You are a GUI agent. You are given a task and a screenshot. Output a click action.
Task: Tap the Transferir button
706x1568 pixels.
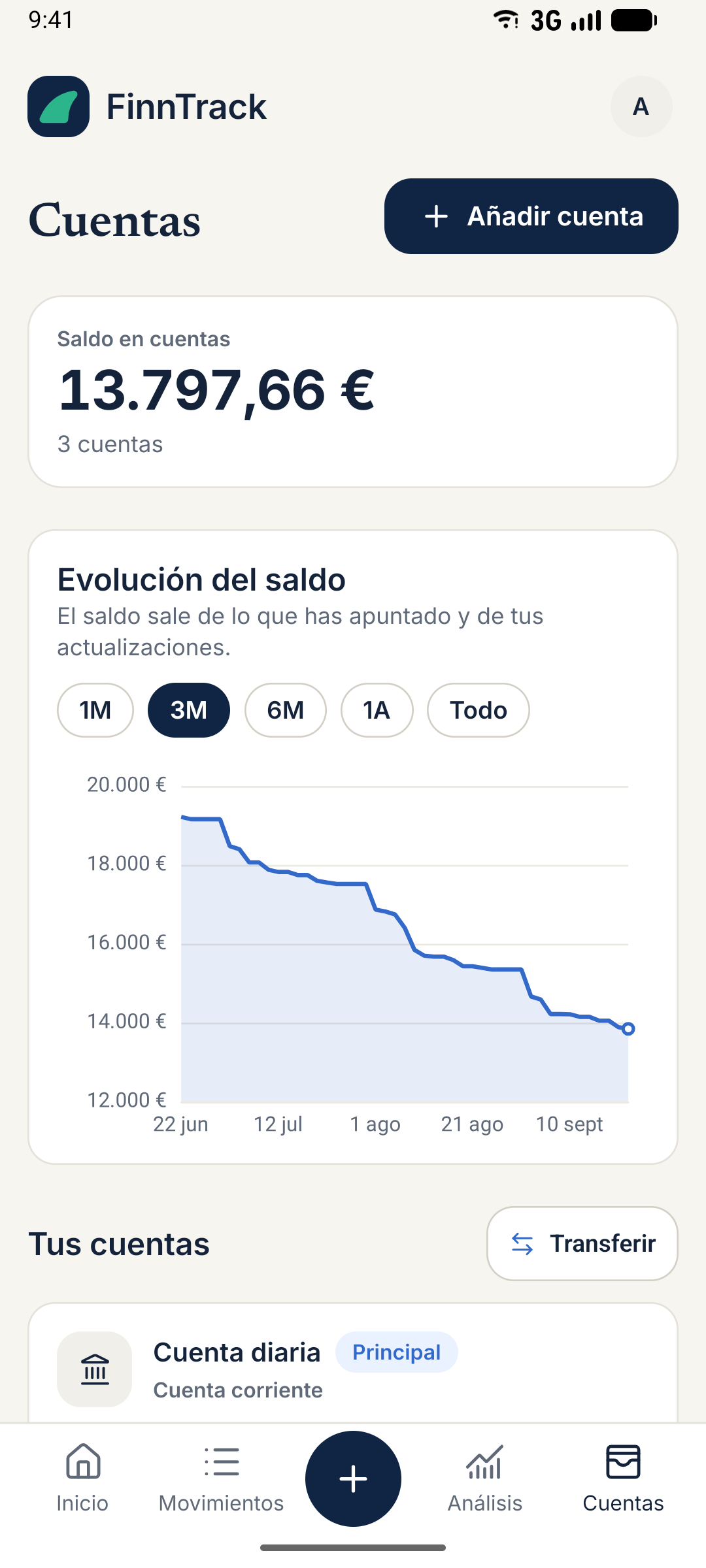[x=582, y=1243]
